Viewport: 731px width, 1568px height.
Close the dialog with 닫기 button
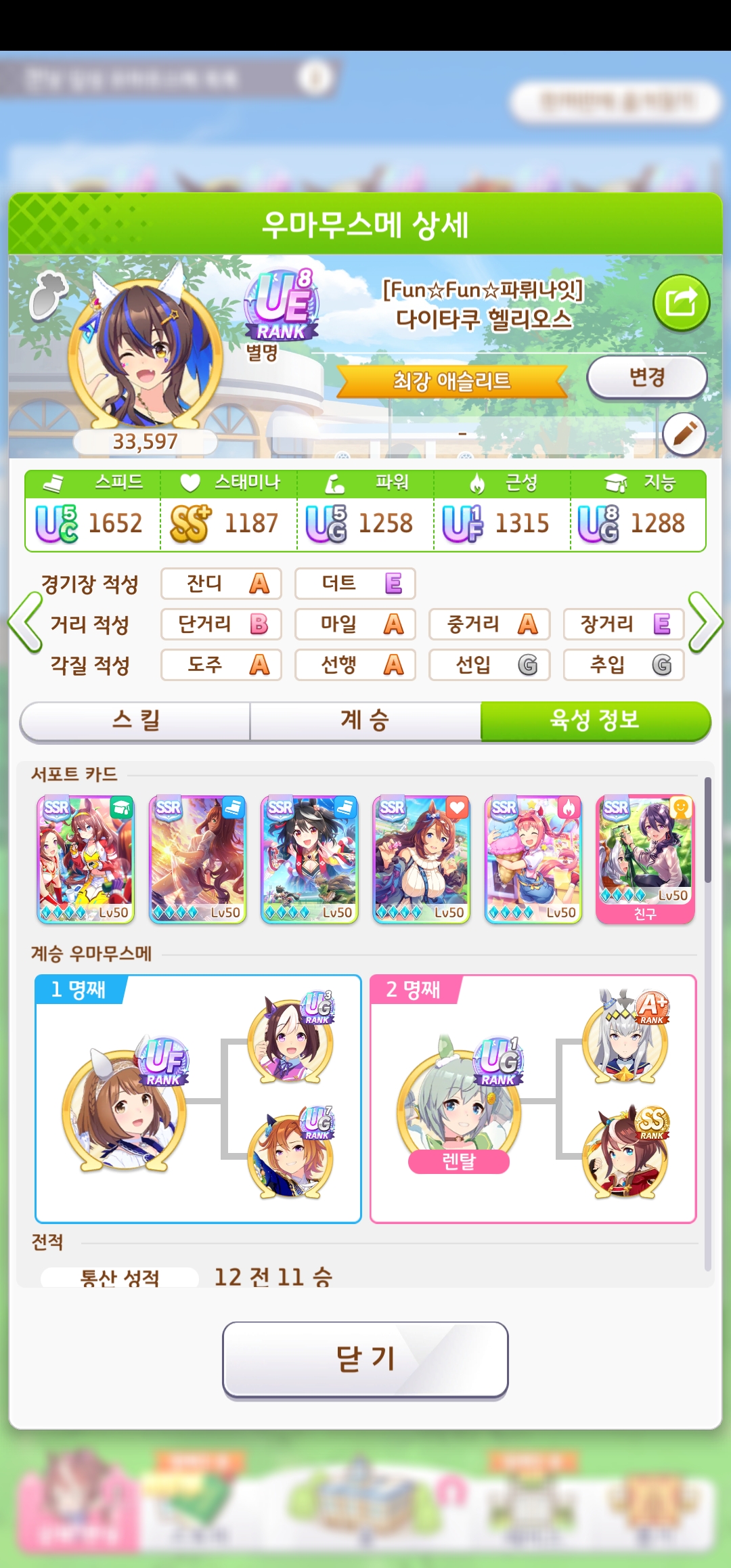(x=365, y=1359)
